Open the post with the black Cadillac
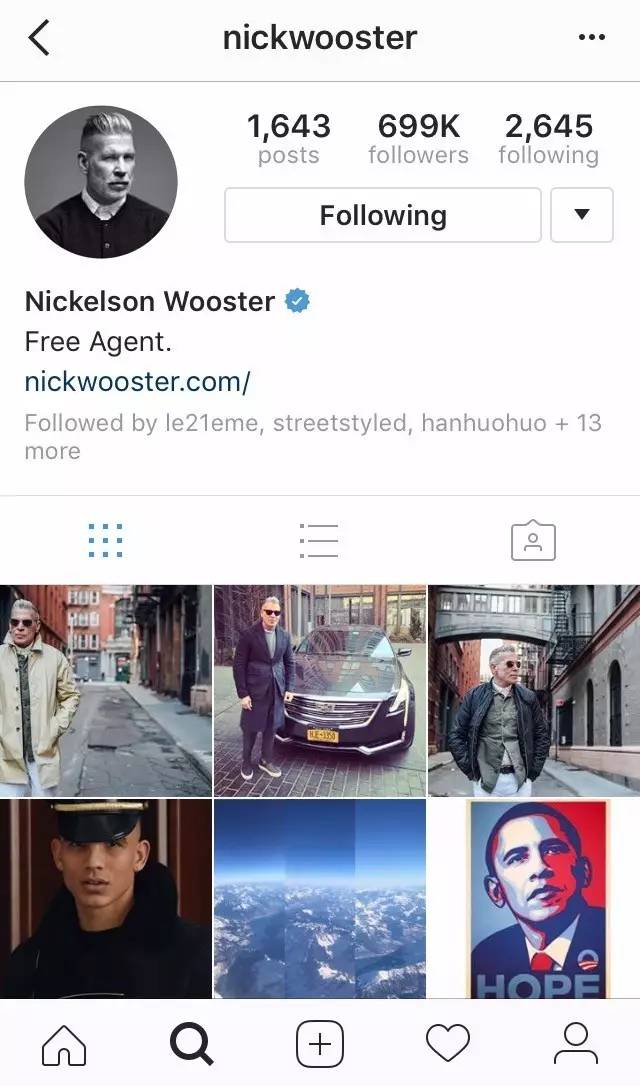 [320, 690]
